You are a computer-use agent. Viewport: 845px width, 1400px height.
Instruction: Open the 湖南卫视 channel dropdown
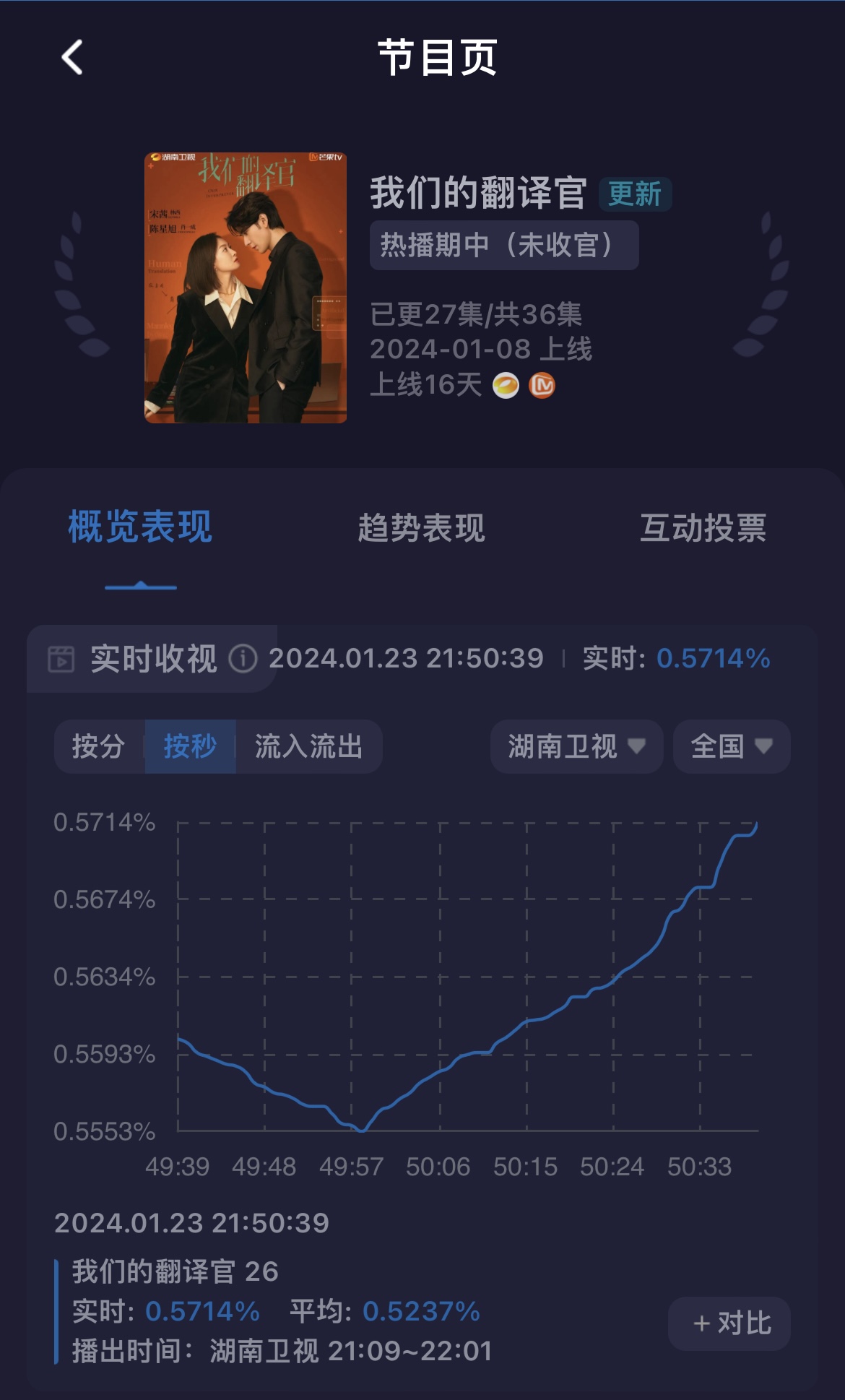click(x=576, y=746)
